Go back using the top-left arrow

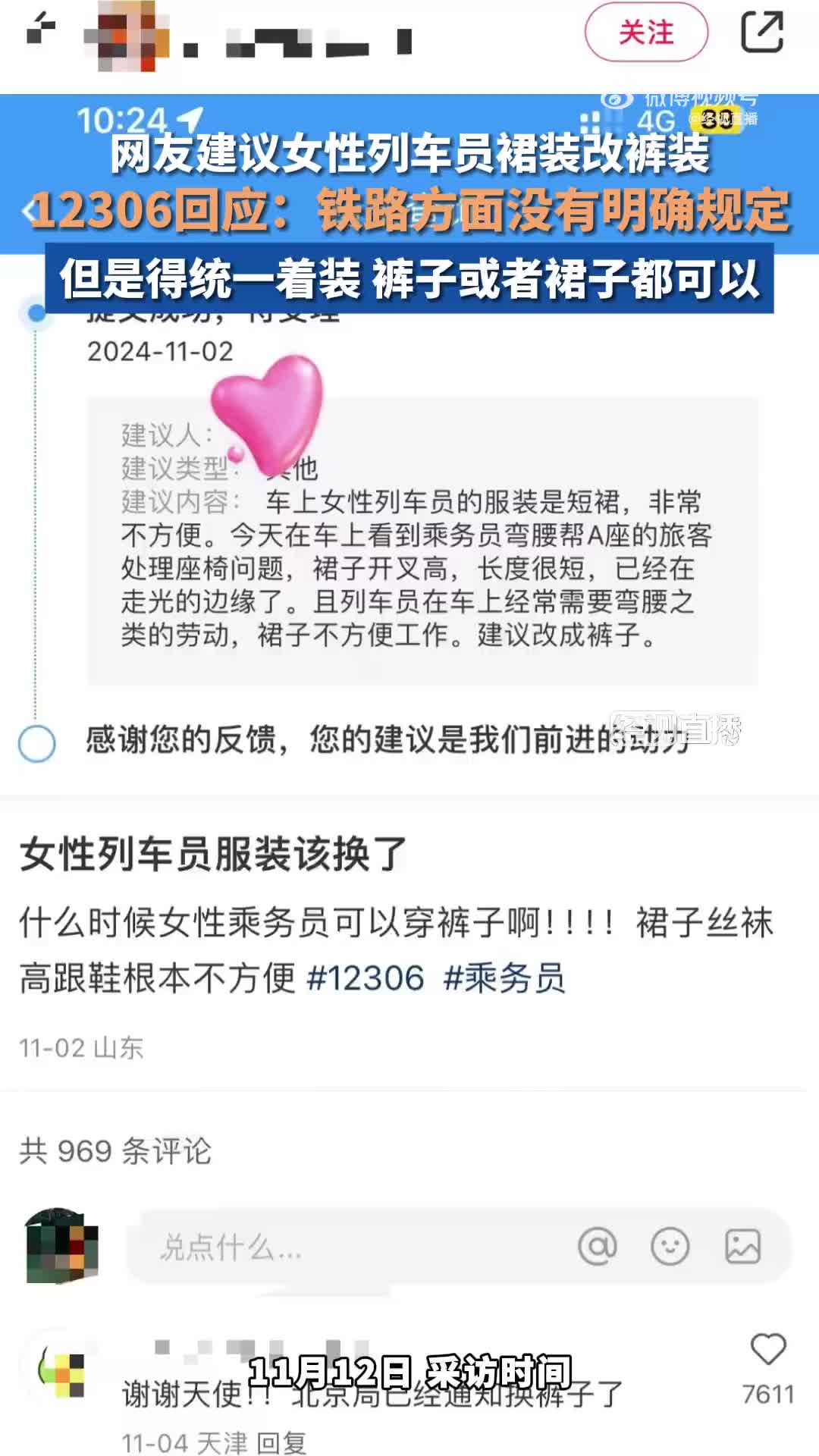39,30
